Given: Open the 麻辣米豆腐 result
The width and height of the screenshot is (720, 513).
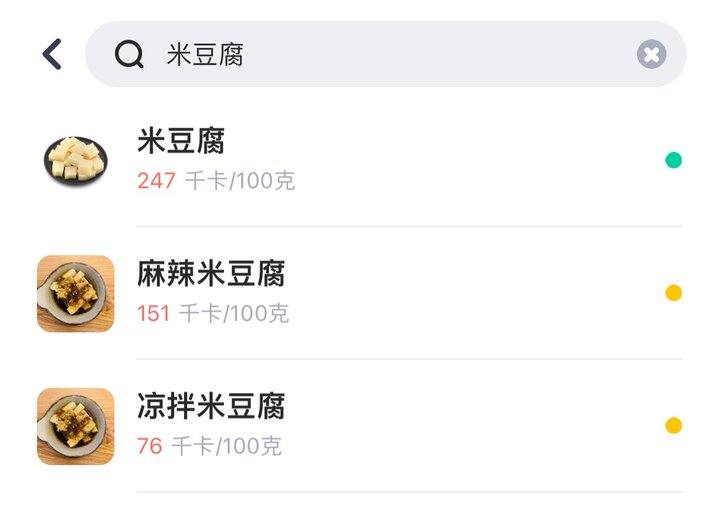Looking at the screenshot, I should [x=360, y=293].
